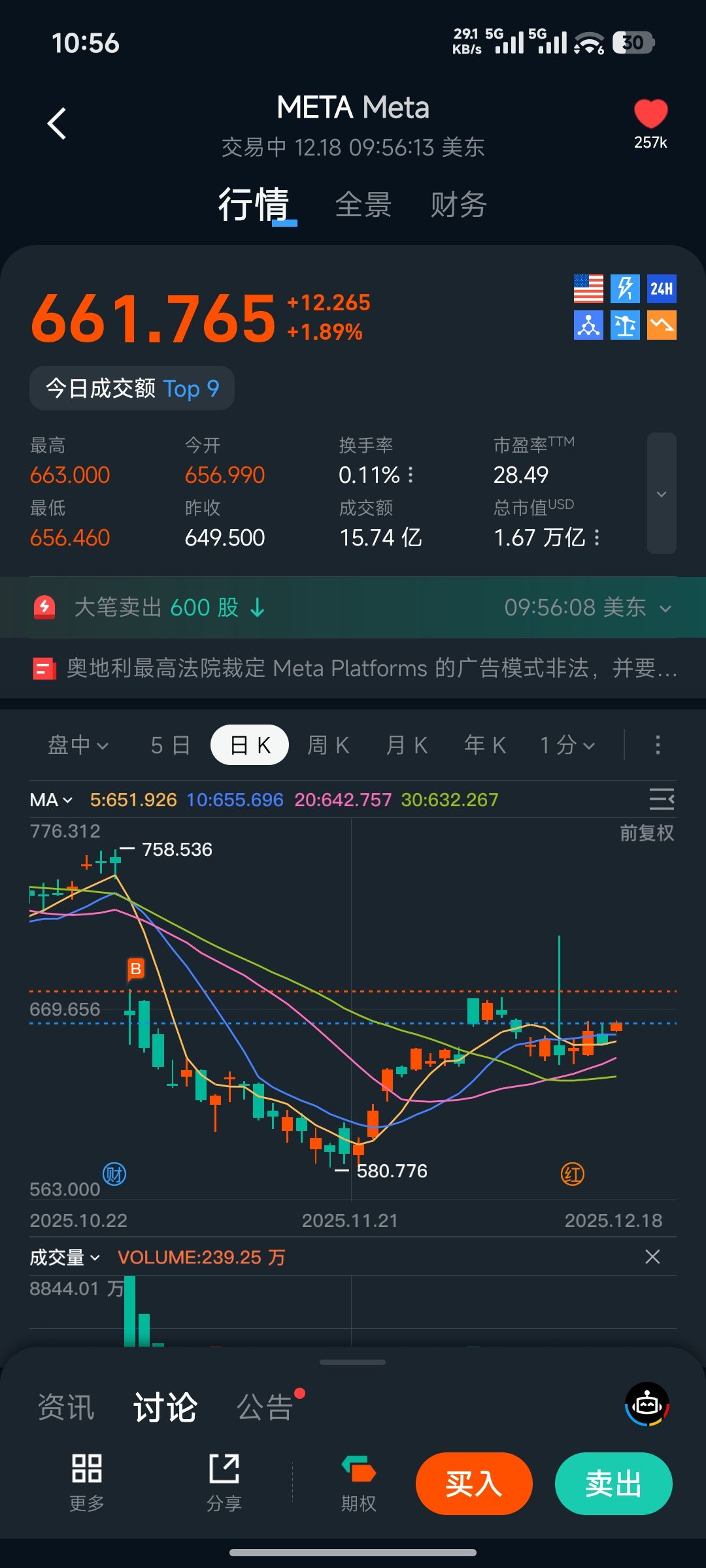
Task: Open the 公告 announcements tab
Action: click(x=265, y=1407)
